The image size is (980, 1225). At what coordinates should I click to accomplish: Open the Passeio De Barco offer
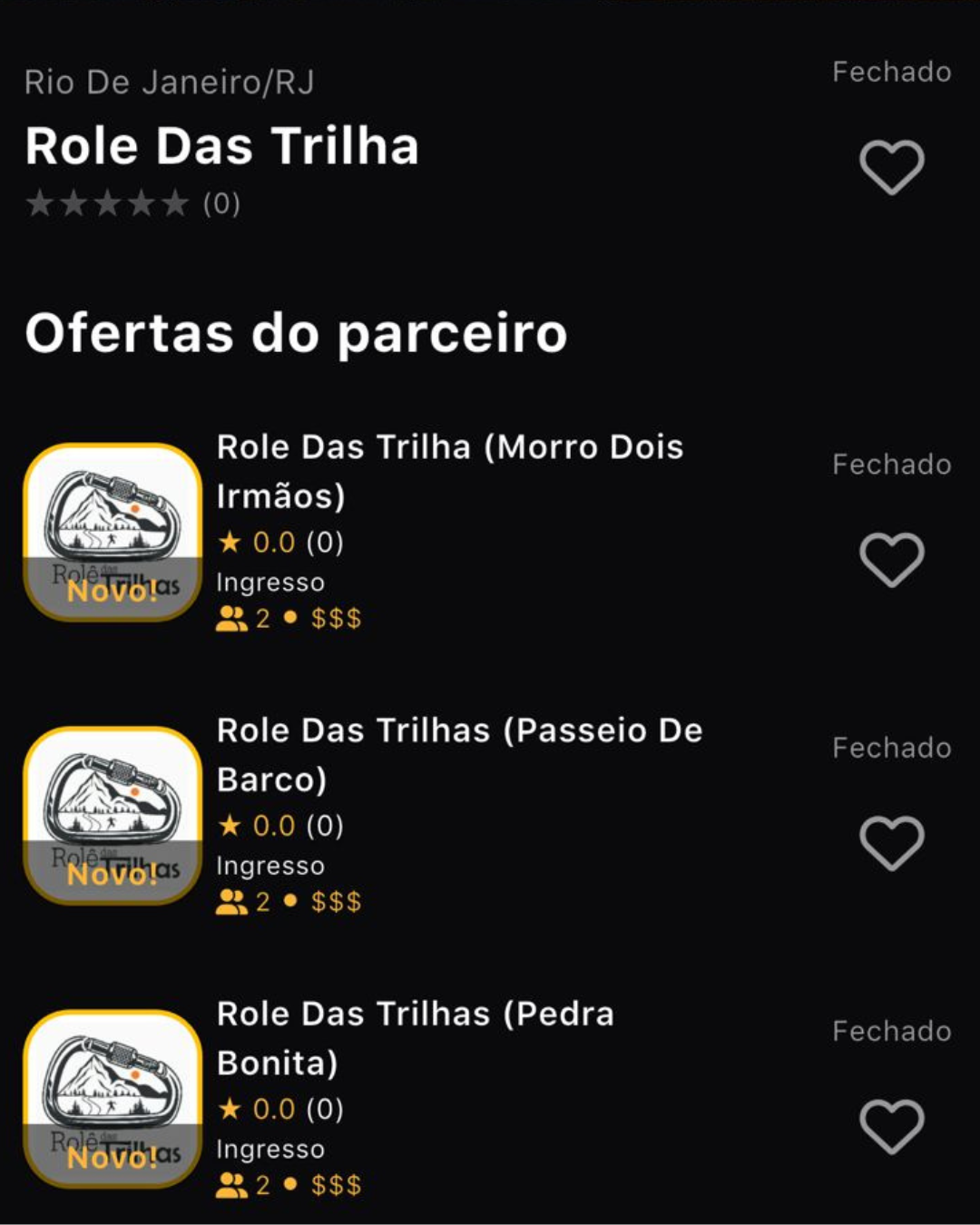pyautogui.click(x=458, y=754)
